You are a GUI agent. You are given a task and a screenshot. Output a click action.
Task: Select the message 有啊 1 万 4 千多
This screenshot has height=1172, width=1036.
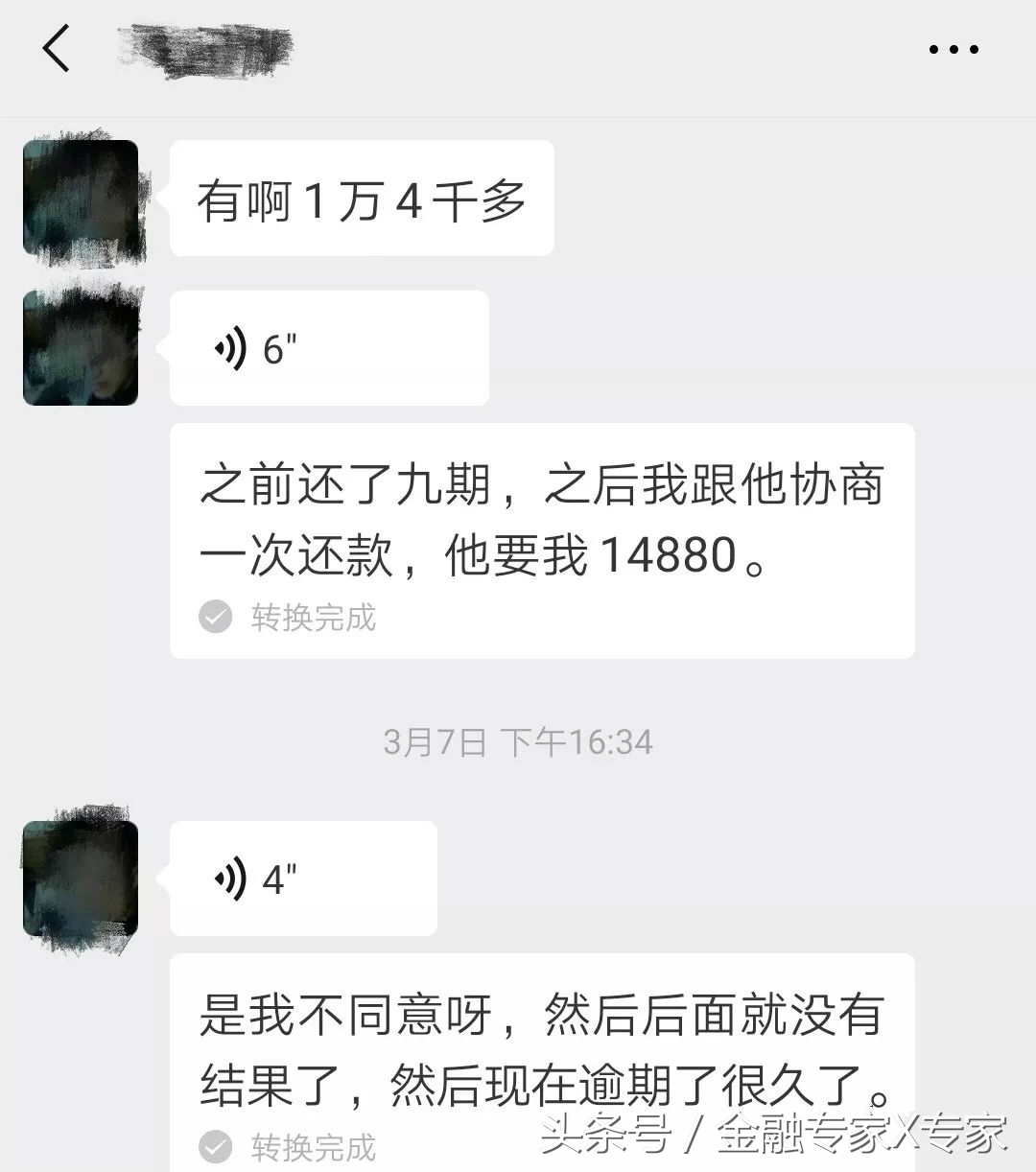pos(362,198)
